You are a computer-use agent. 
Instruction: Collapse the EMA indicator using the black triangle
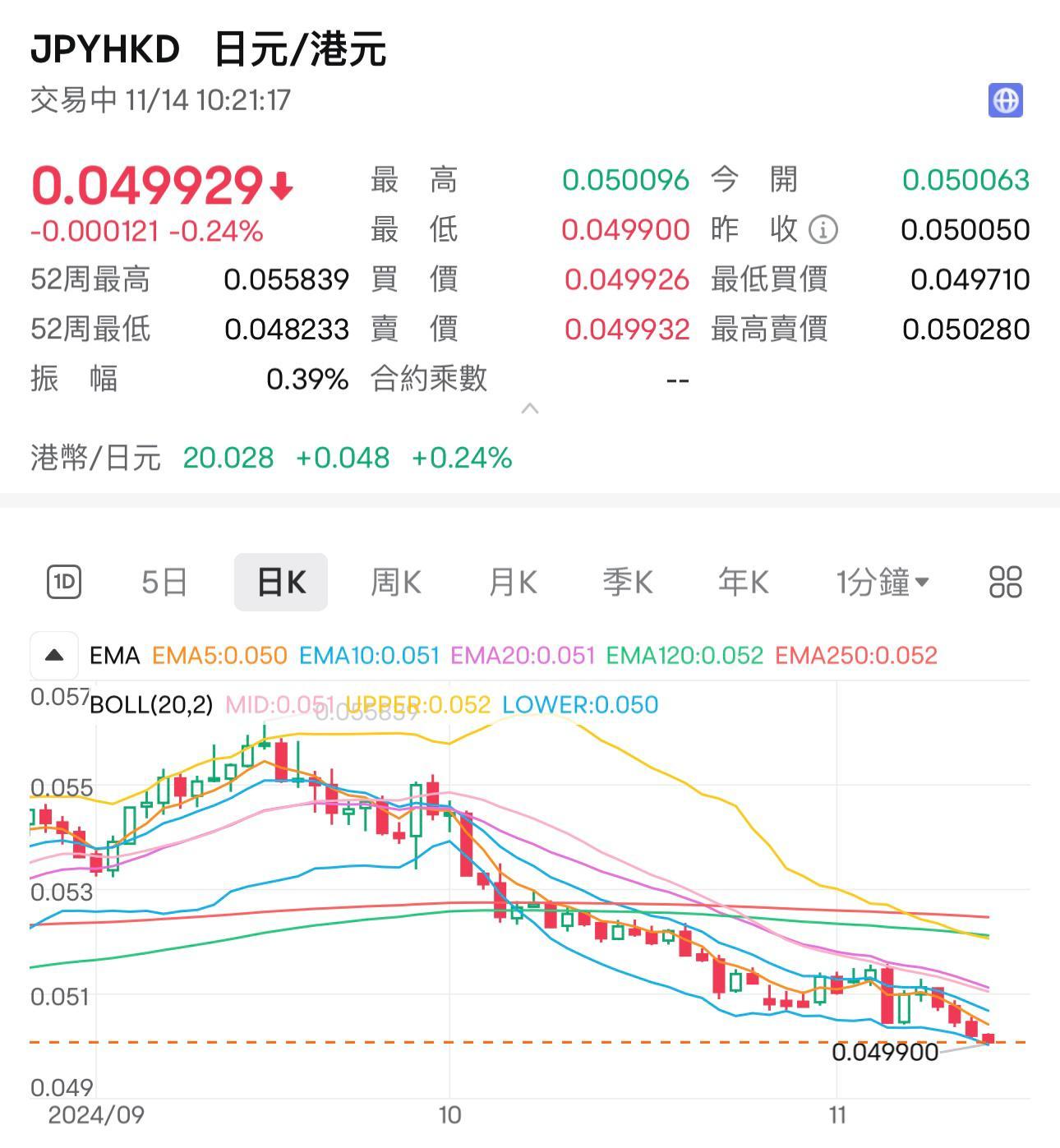(x=53, y=656)
